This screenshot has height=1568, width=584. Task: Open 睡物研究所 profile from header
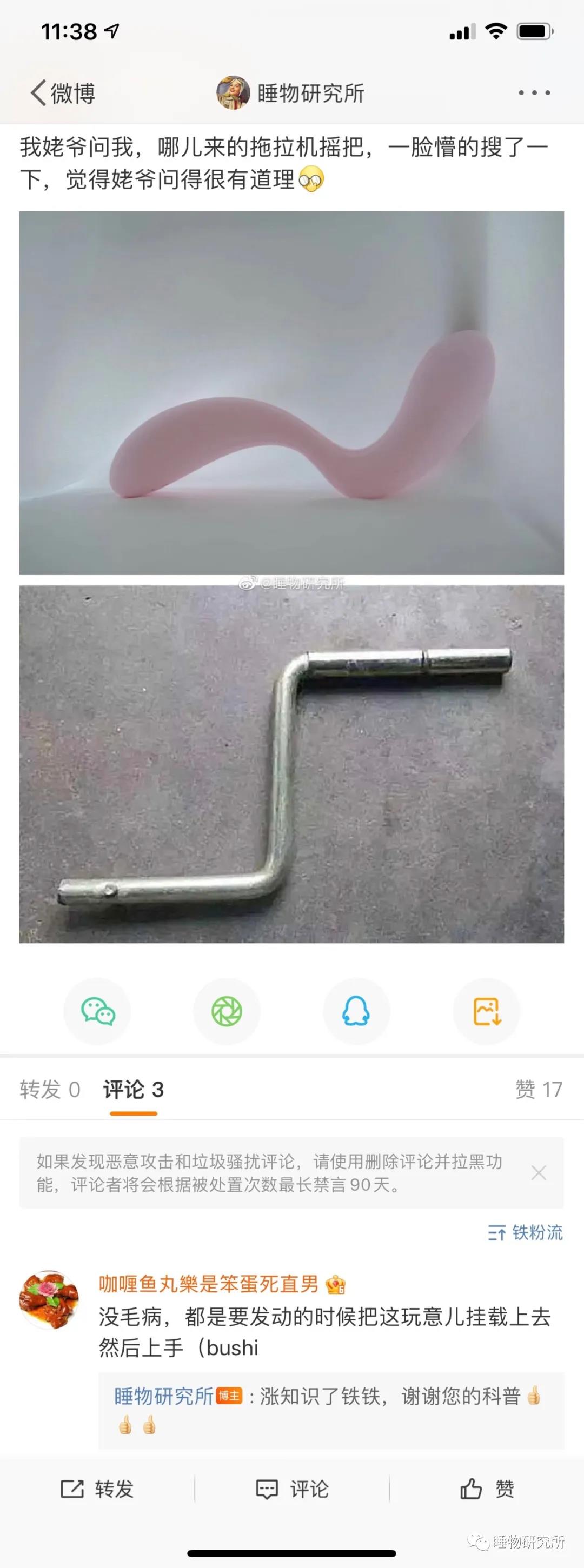point(291,93)
